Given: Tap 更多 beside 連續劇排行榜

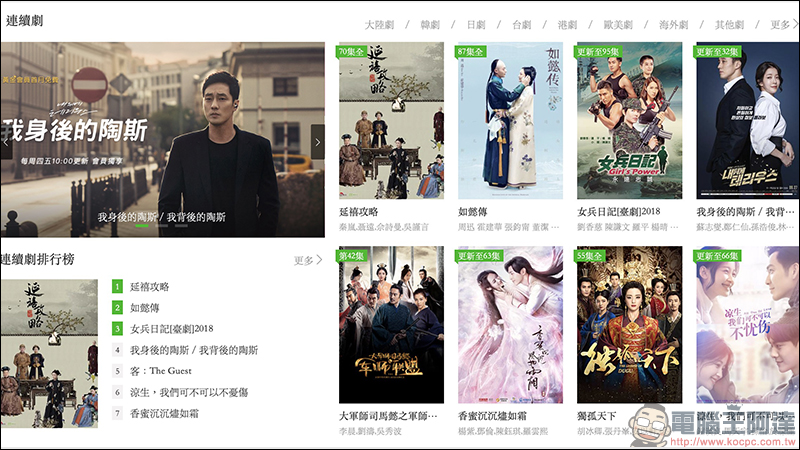Looking at the screenshot, I should coord(308,261).
